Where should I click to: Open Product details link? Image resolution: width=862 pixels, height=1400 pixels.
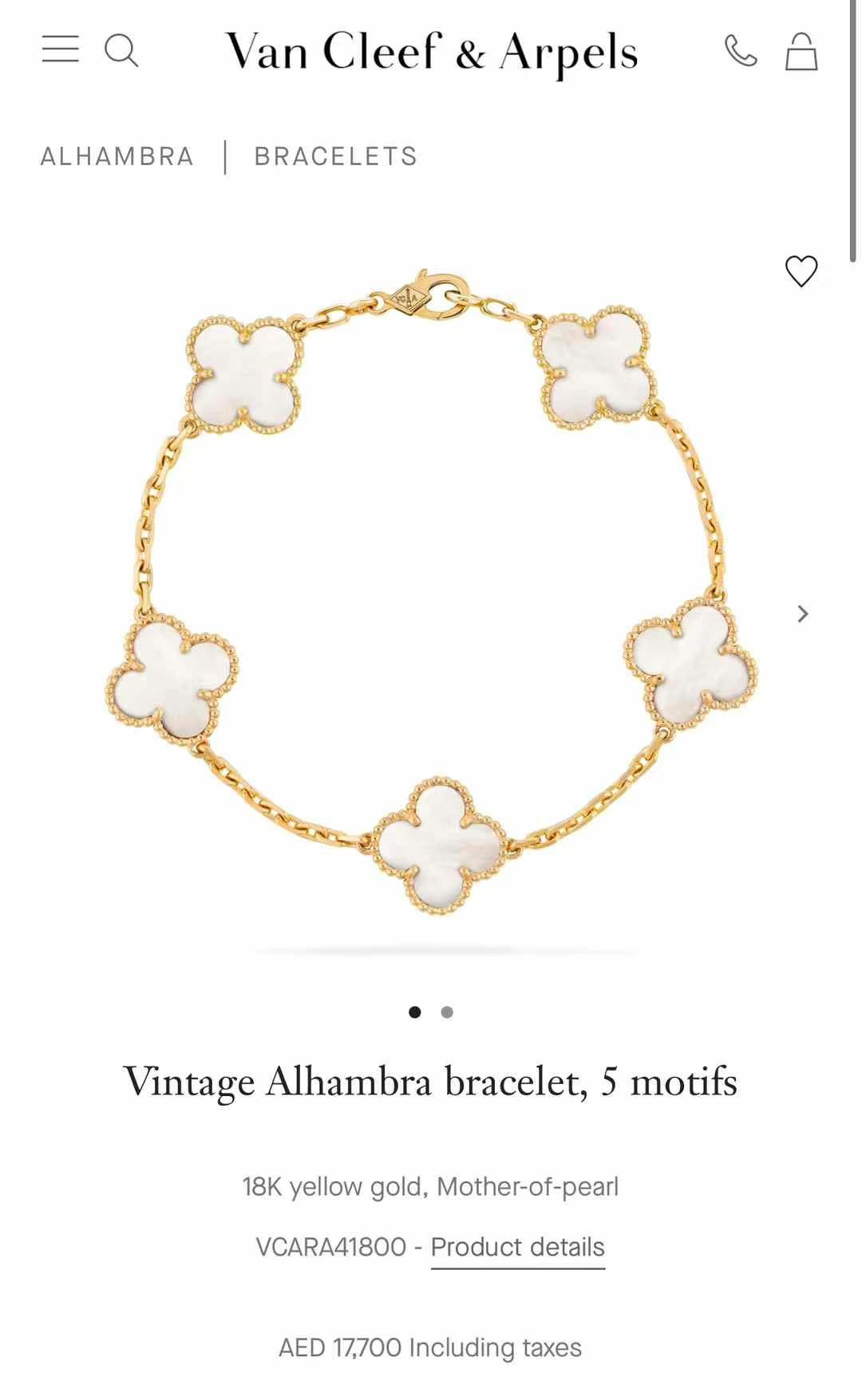(x=518, y=1247)
